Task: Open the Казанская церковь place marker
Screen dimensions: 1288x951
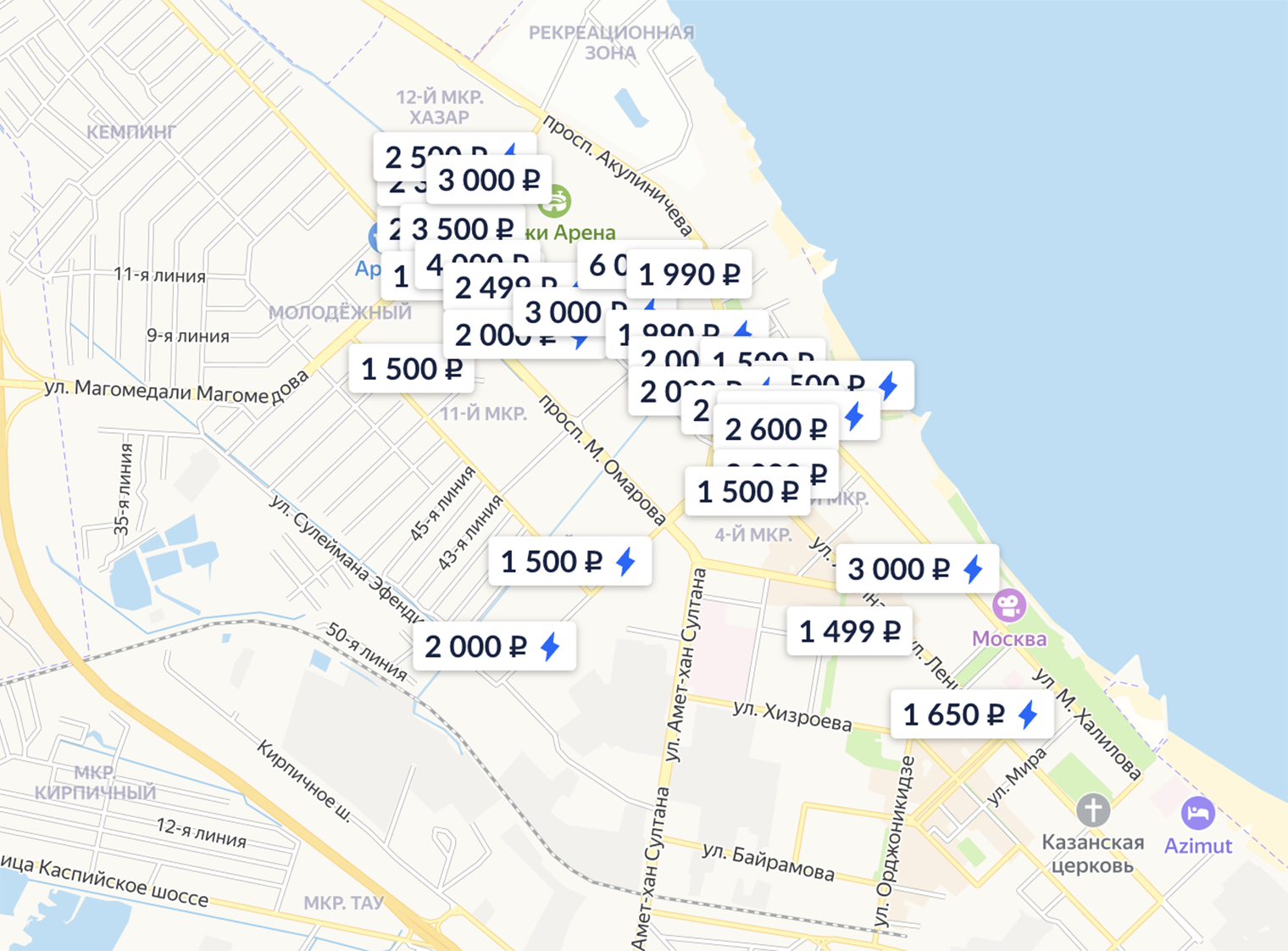Action: coord(1092,810)
